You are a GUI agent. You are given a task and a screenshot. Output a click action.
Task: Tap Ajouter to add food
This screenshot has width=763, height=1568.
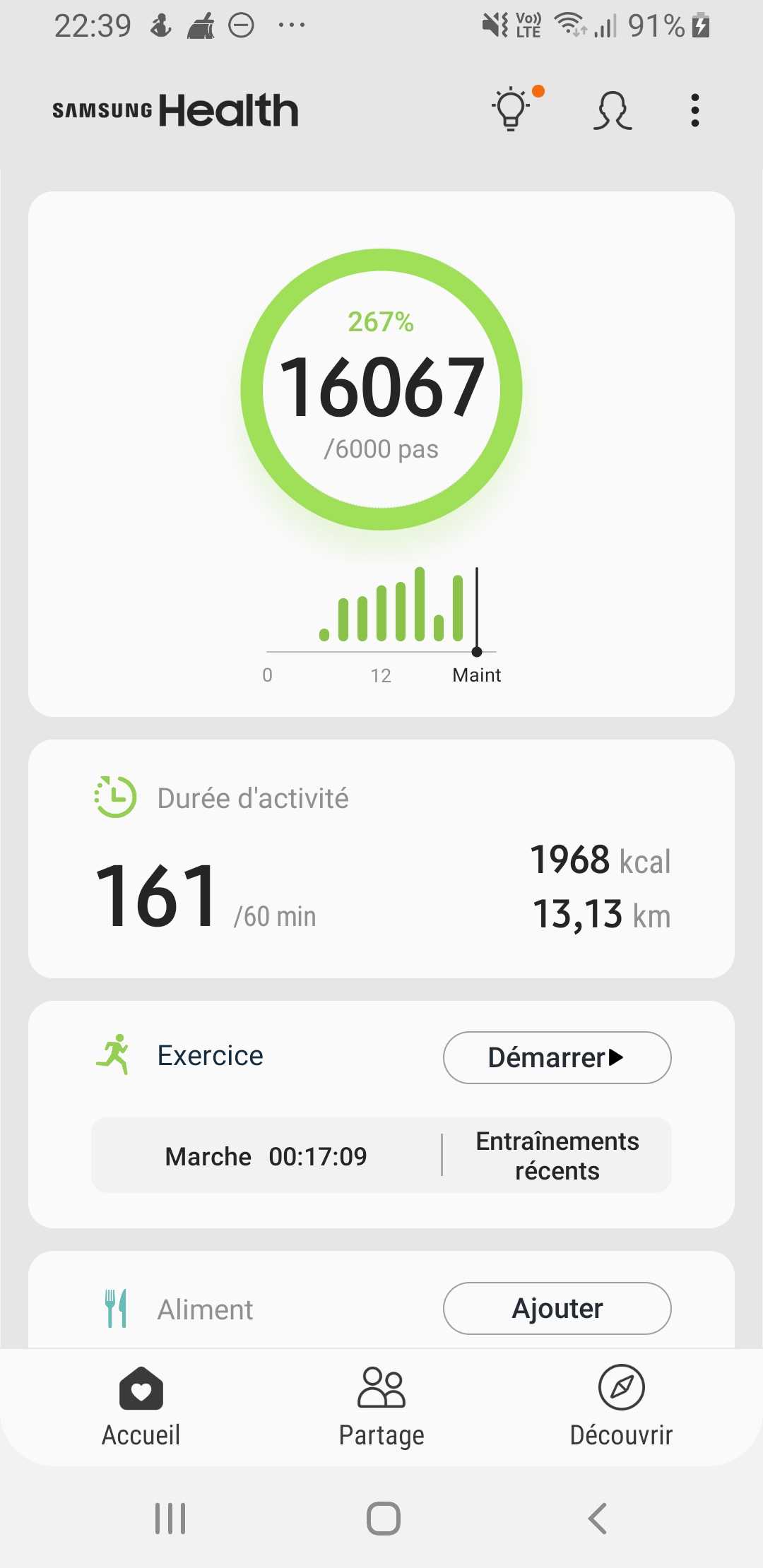point(557,1308)
